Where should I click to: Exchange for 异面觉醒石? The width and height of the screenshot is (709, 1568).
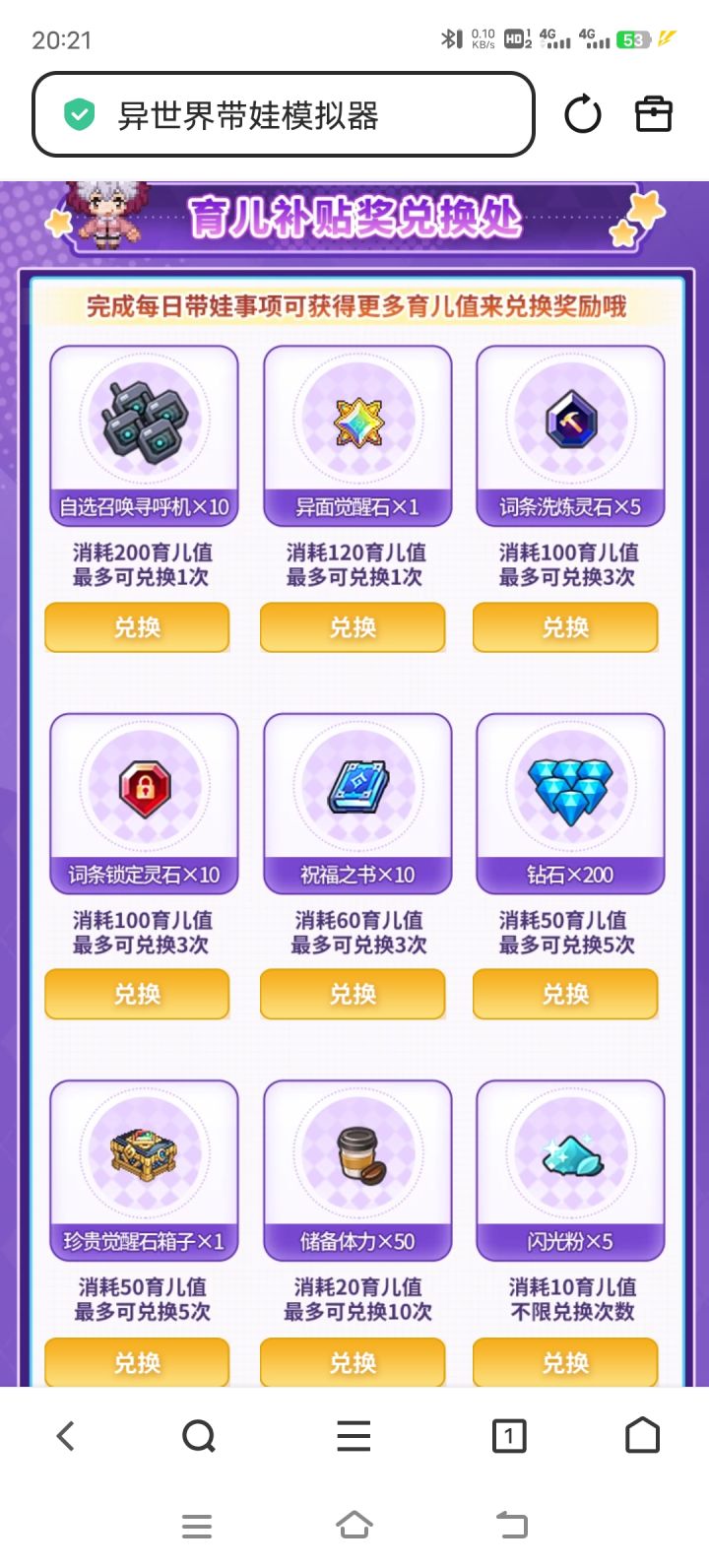point(352,627)
